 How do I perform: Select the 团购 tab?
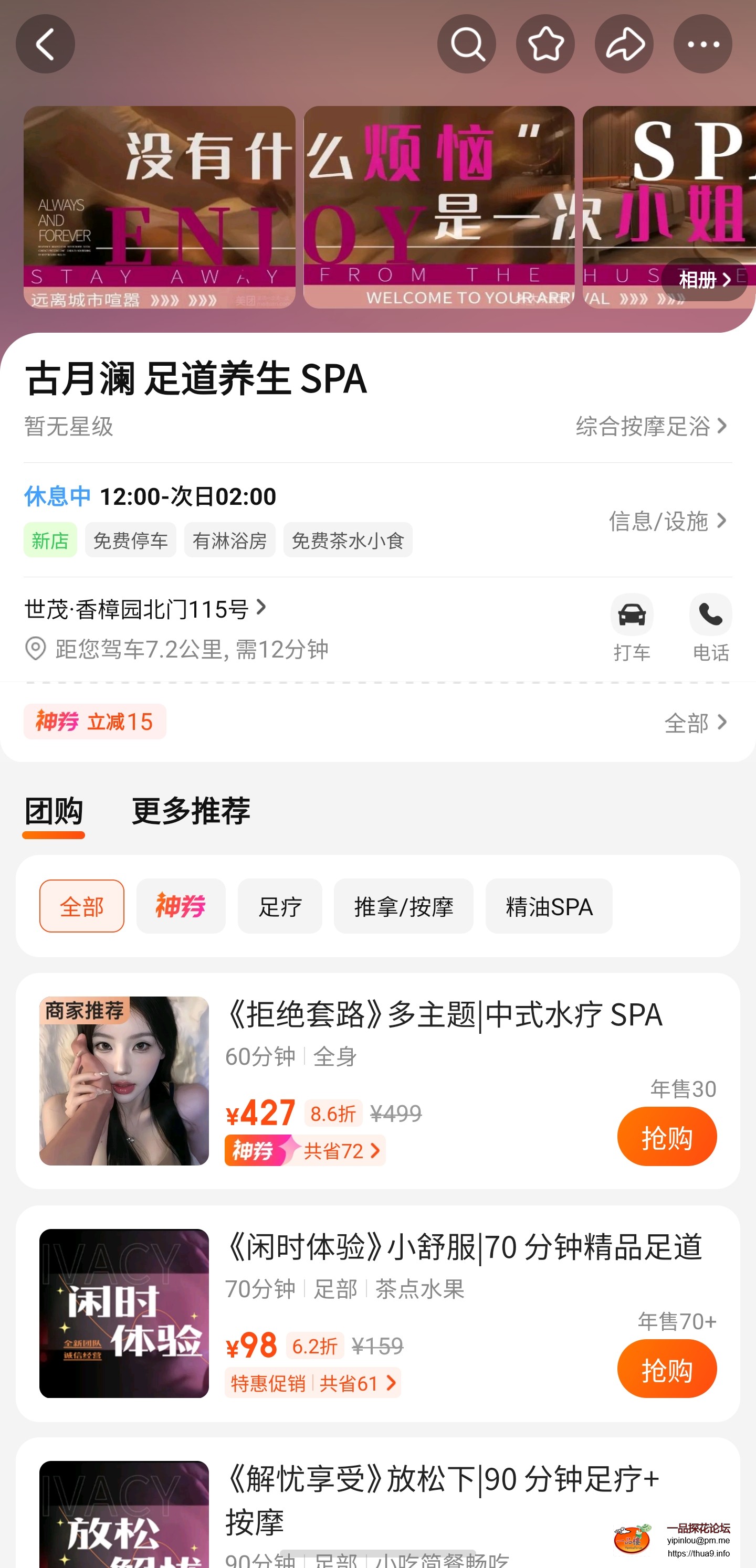point(53,810)
